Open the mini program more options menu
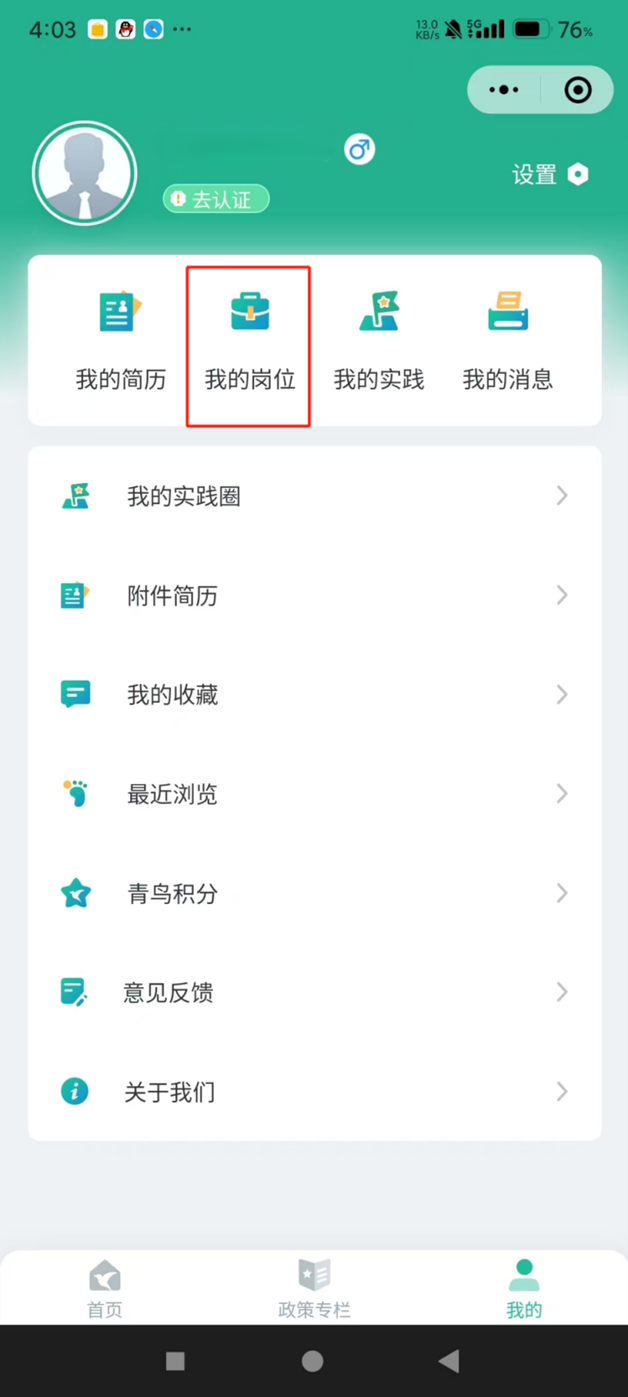The height and width of the screenshot is (1397, 628). tap(504, 90)
